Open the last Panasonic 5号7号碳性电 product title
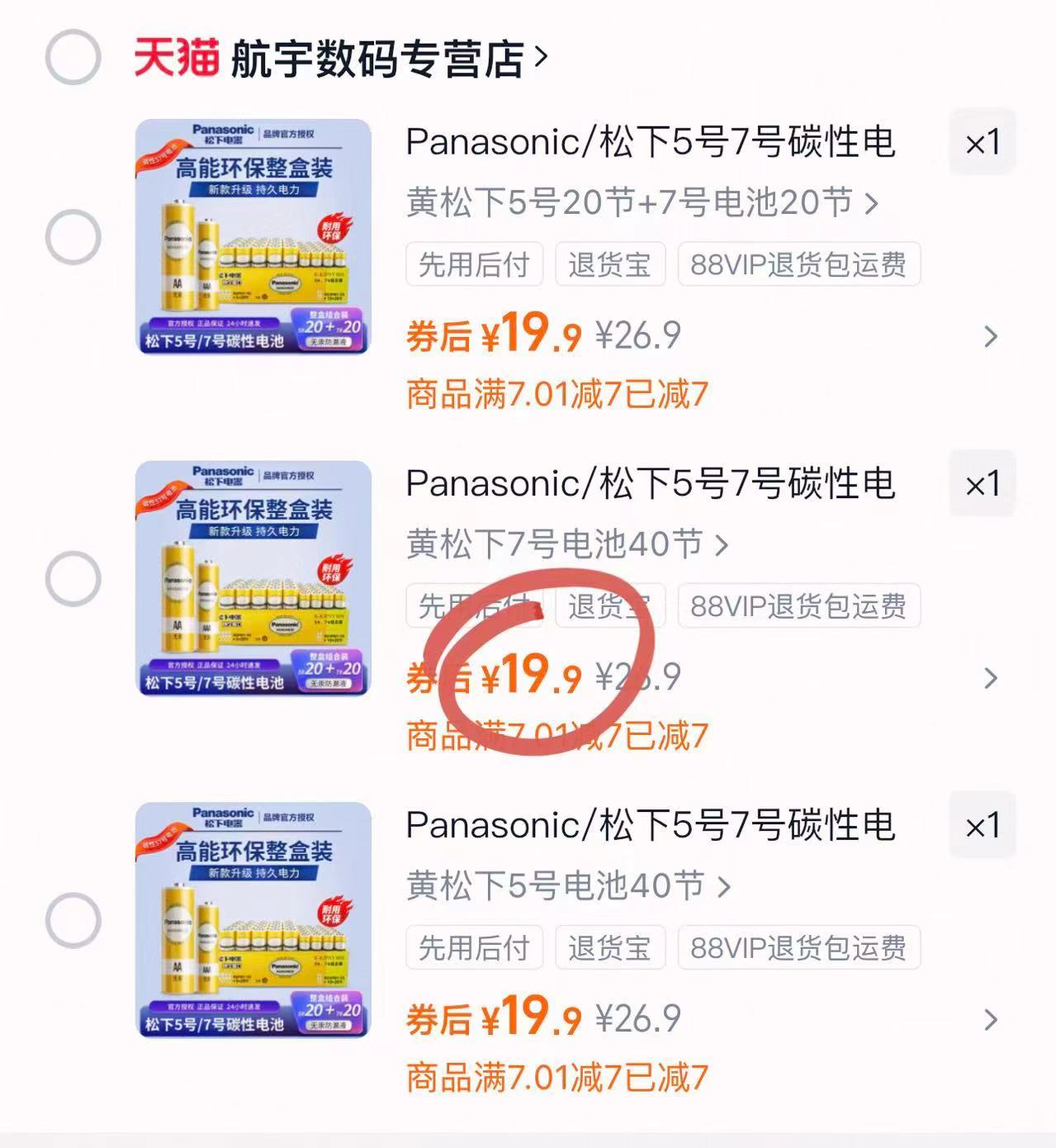The height and width of the screenshot is (1148, 1056). click(x=648, y=823)
